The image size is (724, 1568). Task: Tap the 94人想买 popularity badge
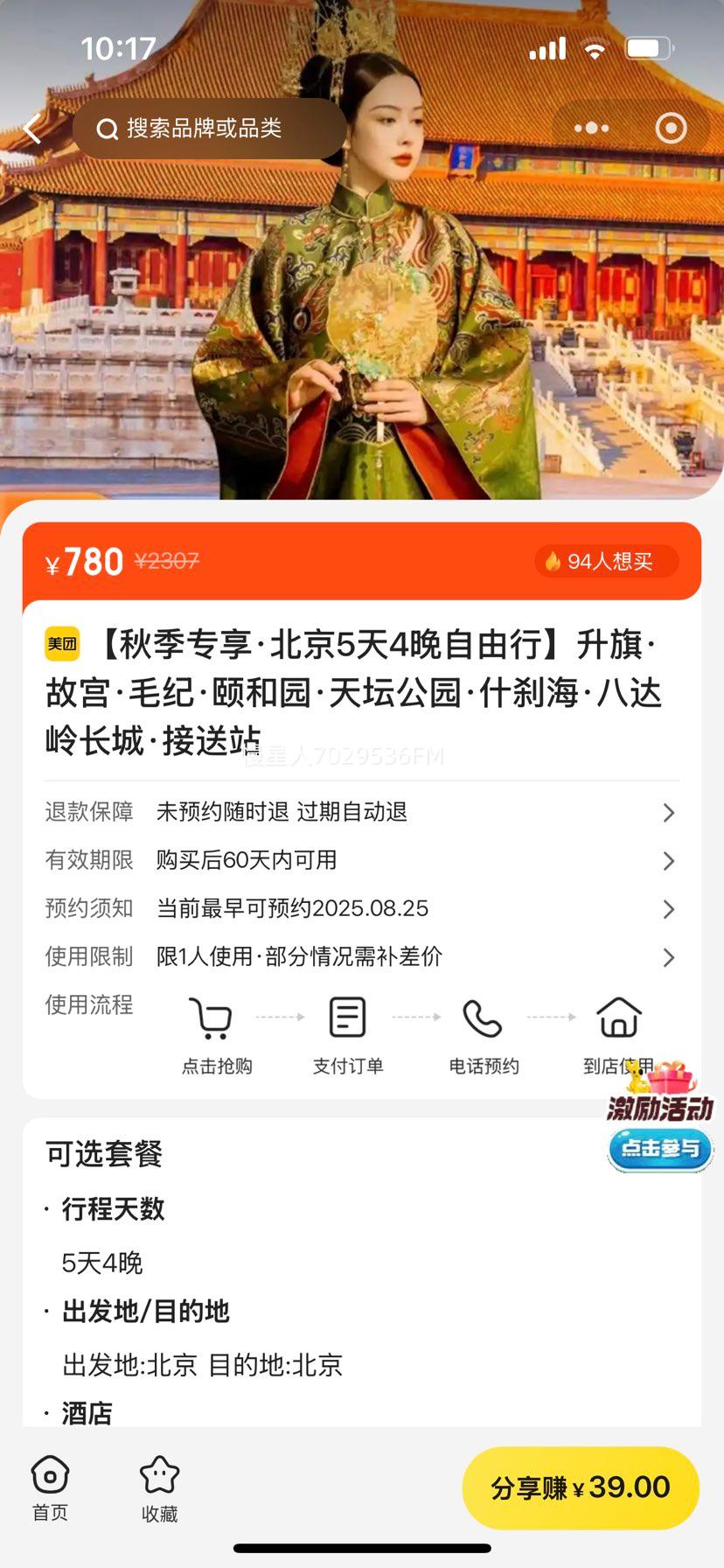606,562
